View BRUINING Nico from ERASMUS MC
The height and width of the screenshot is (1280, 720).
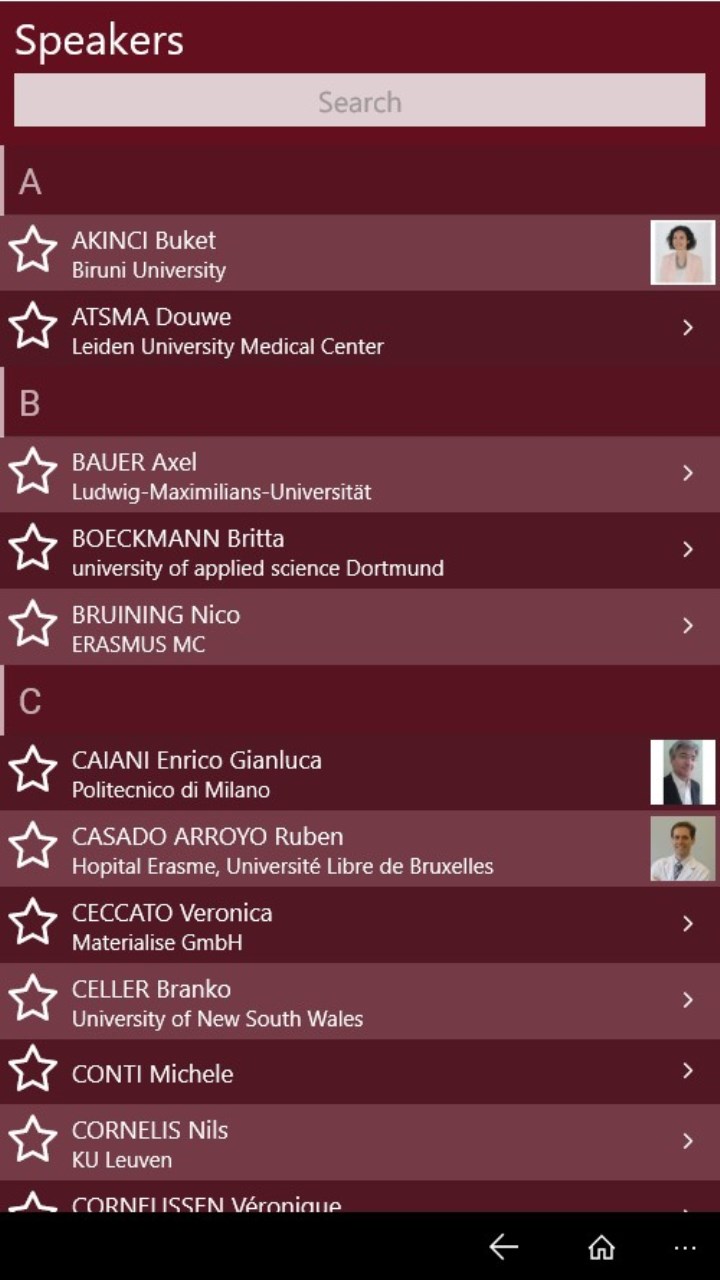pyautogui.click(x=360, y=627)
